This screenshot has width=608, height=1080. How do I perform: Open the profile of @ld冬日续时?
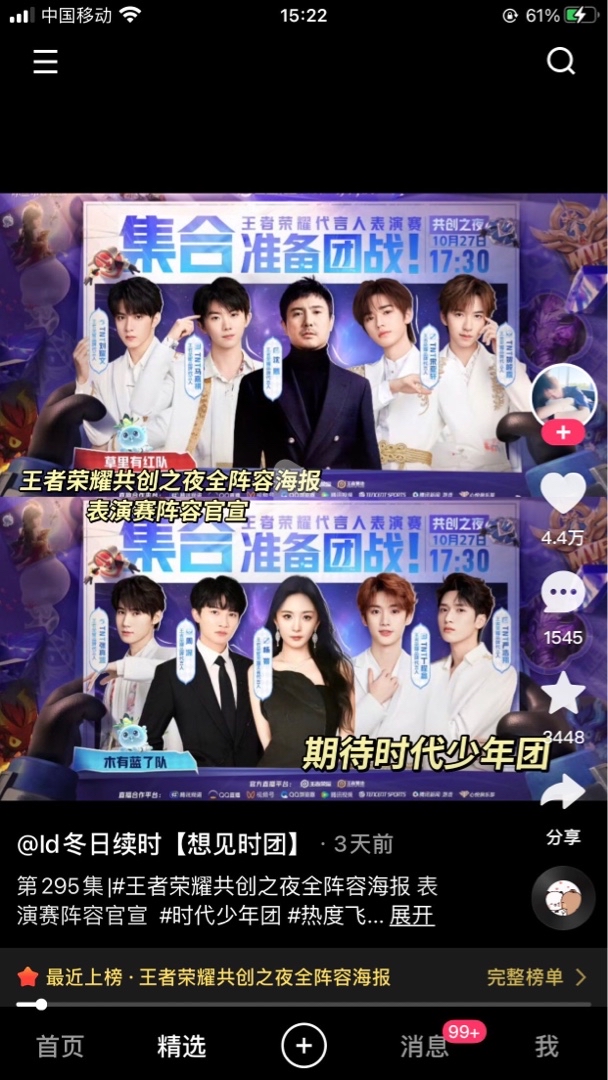[x=160, y=844]
